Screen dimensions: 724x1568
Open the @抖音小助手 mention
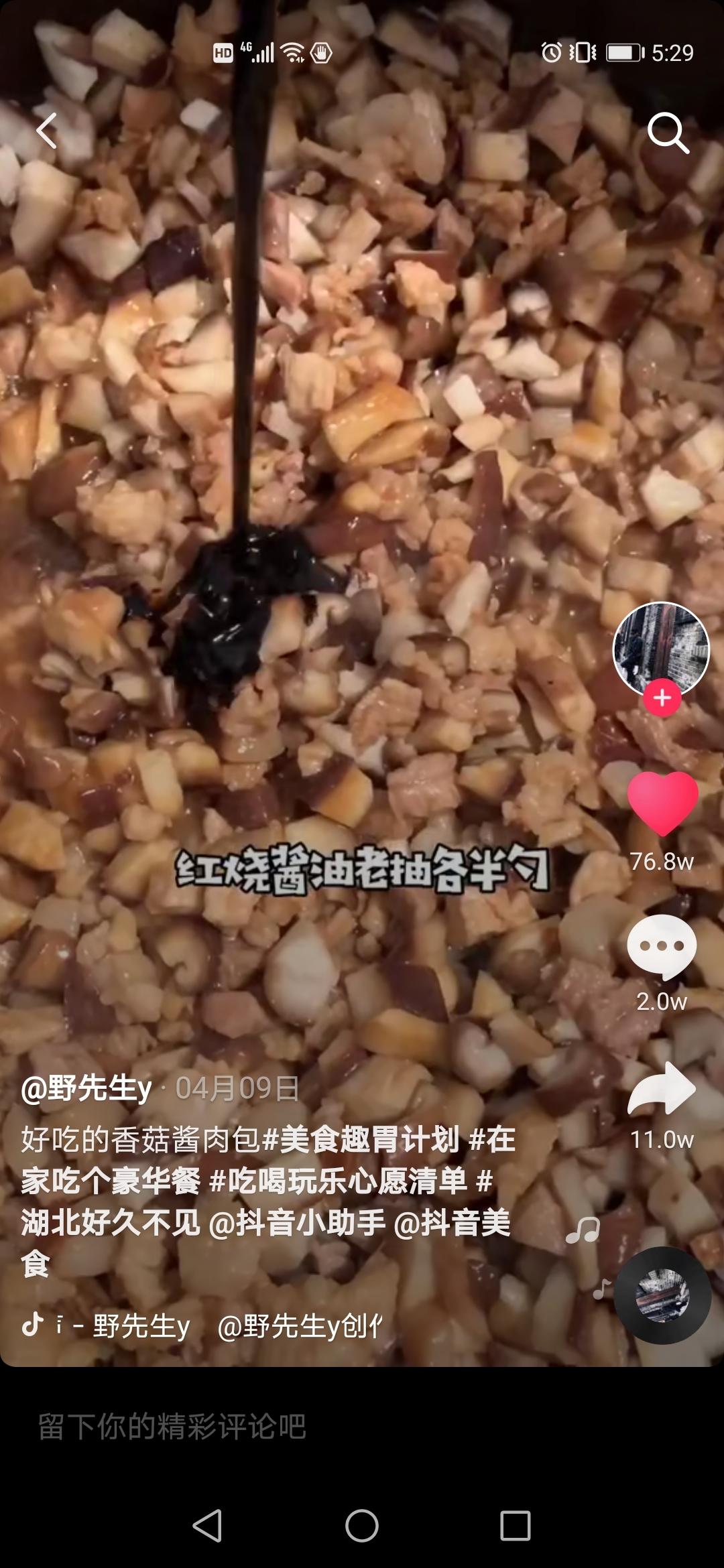click(298, 1223)
